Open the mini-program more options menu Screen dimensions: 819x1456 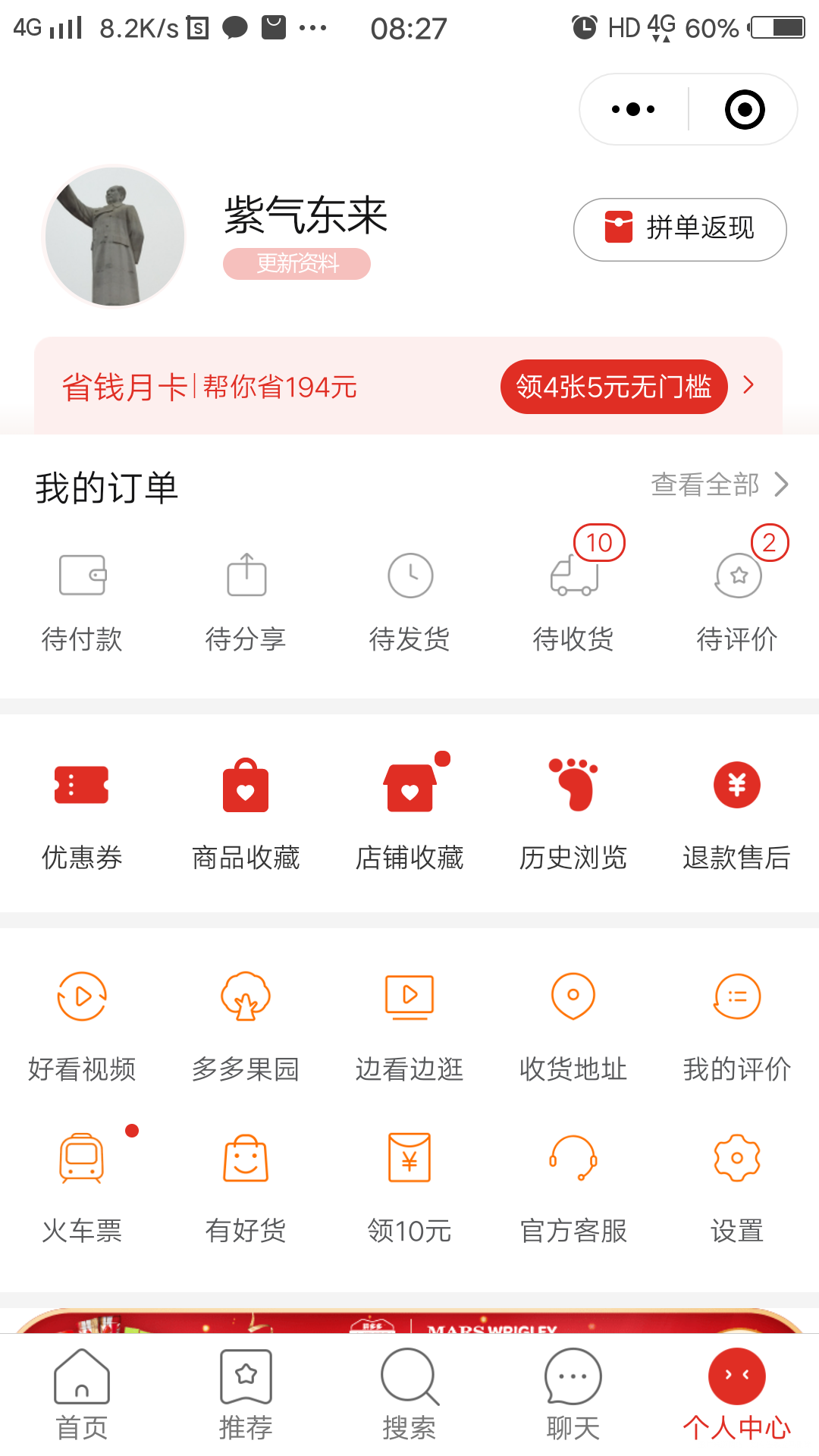tap(632, 108)
